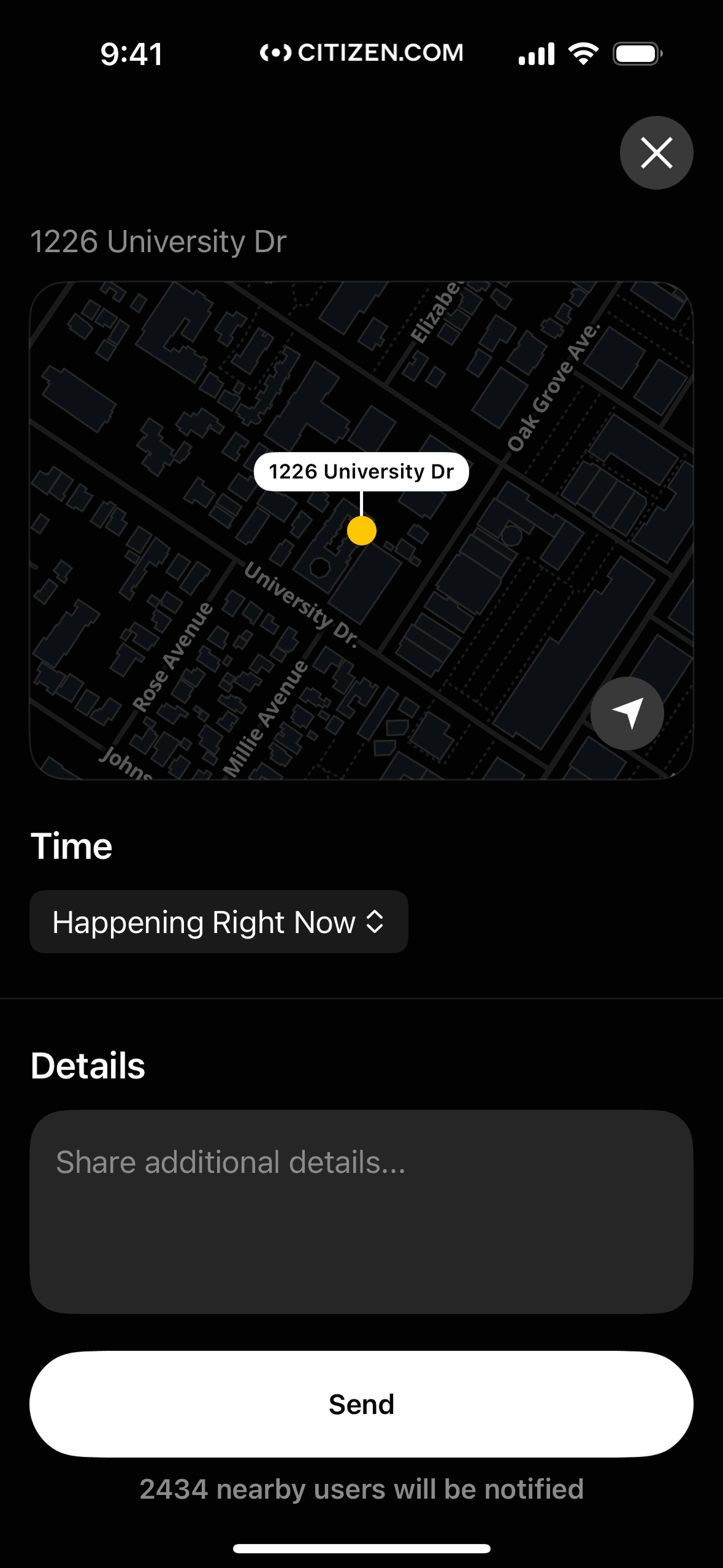Send the report to nearby users

[361, 1404]
